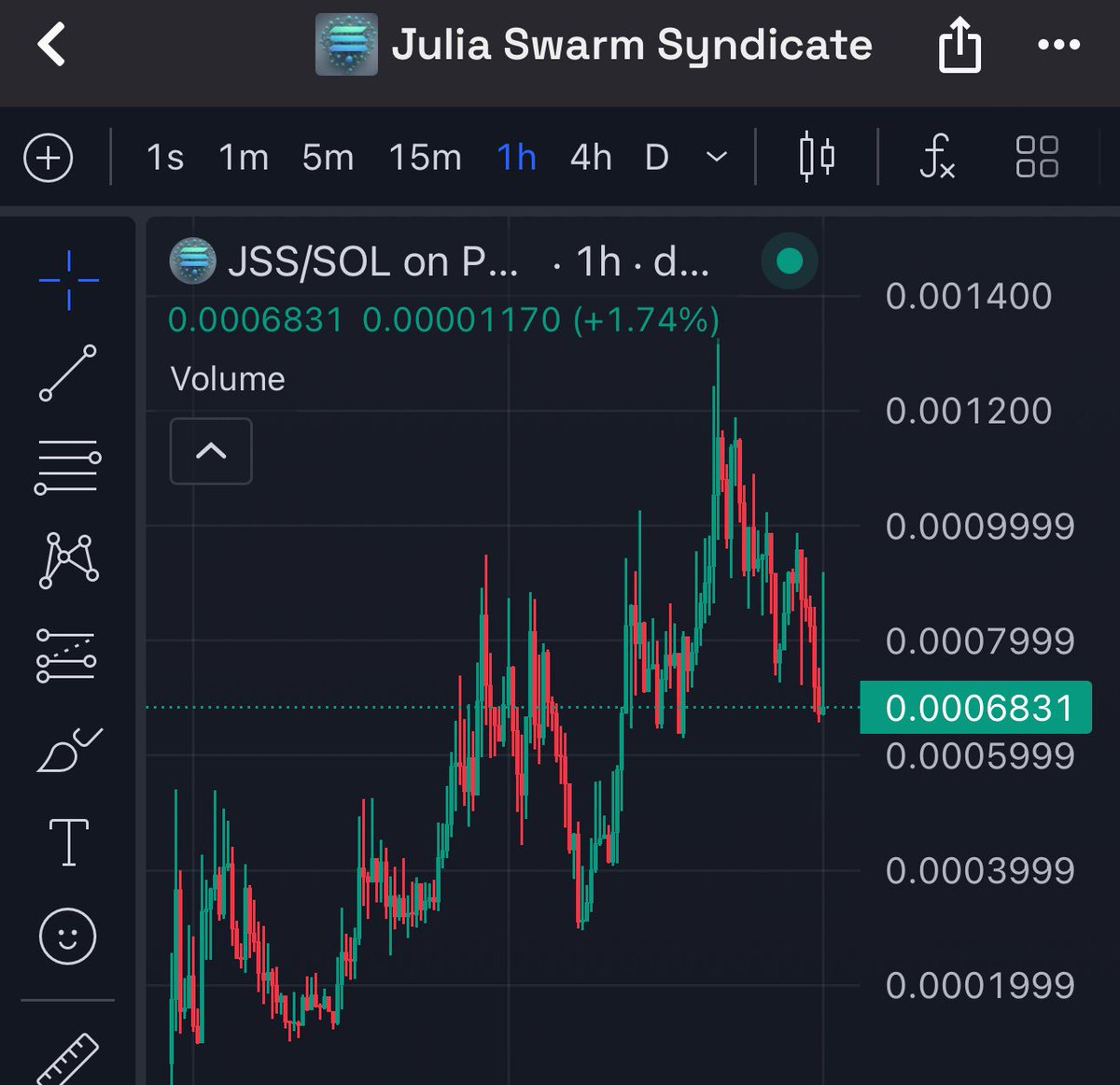Image resolution: width=1120 pixels, height=1085 pixels.
Task: Select the 5m interval
Action: (x=328, y=157)
